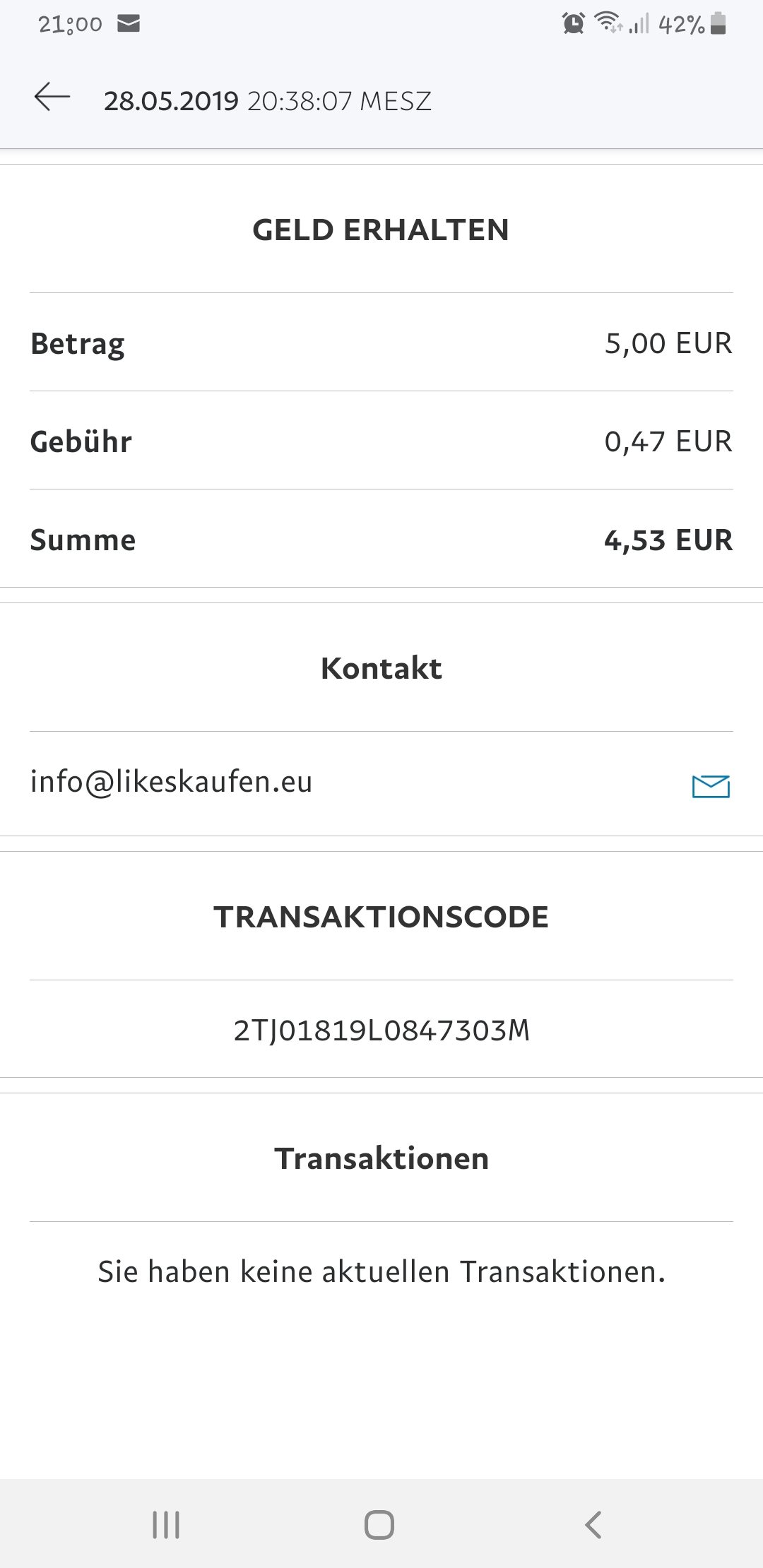Go to the home screen
This screenshot has height=1568, width=763.
(x=379, y=1524)
